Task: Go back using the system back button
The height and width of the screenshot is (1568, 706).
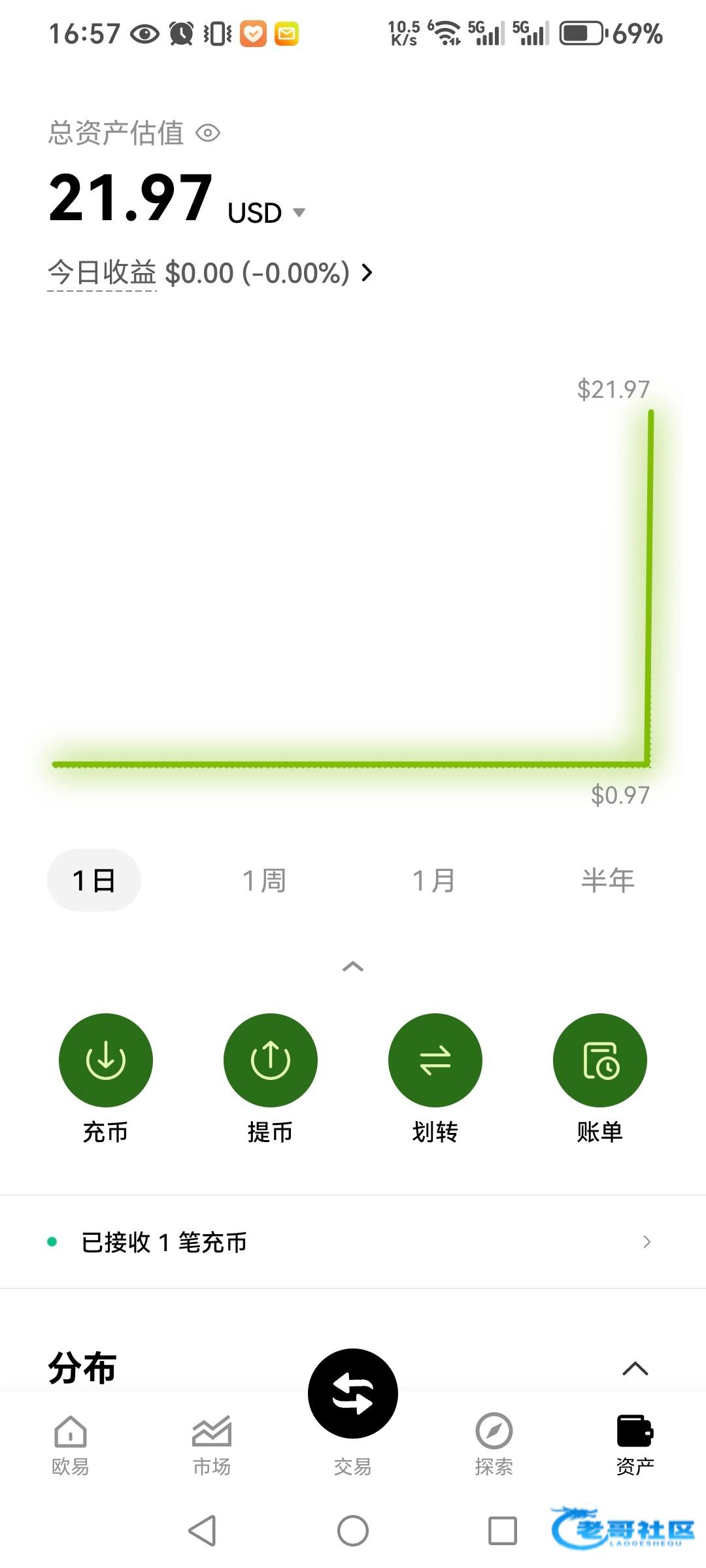Action: coord(203,1530)
